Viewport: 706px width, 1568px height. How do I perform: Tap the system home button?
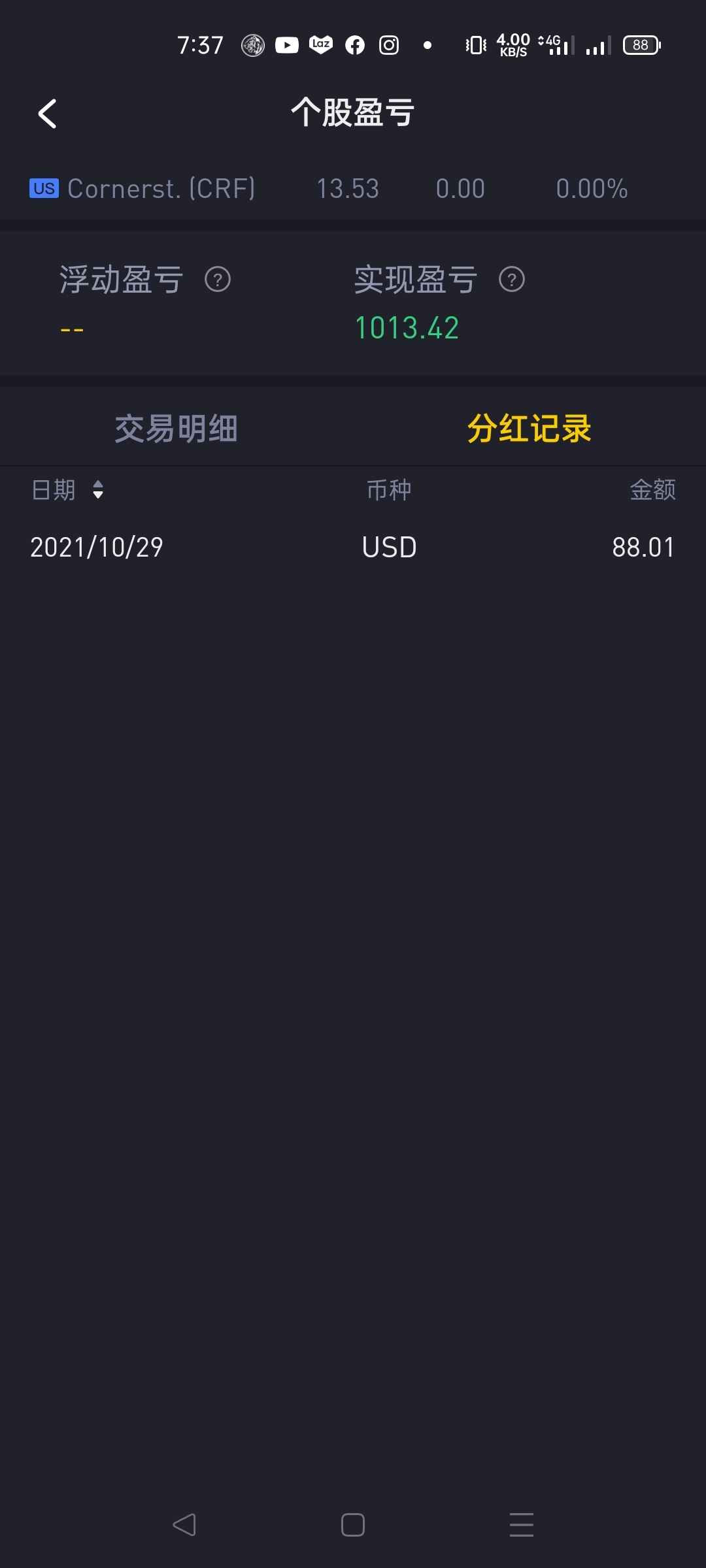353,1525
